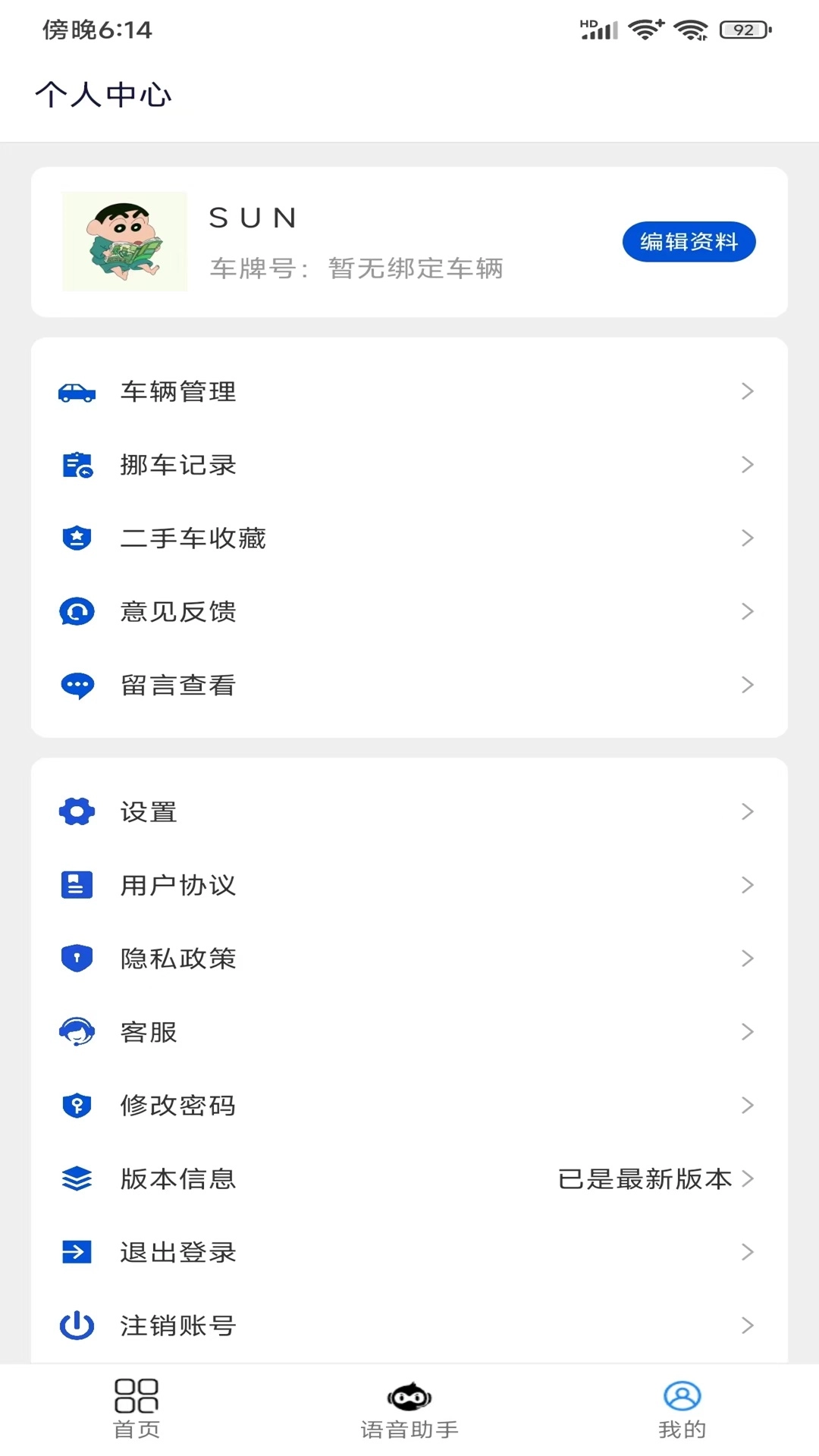
Task: Click the 编辑资料 button
Action: point(688,241)
